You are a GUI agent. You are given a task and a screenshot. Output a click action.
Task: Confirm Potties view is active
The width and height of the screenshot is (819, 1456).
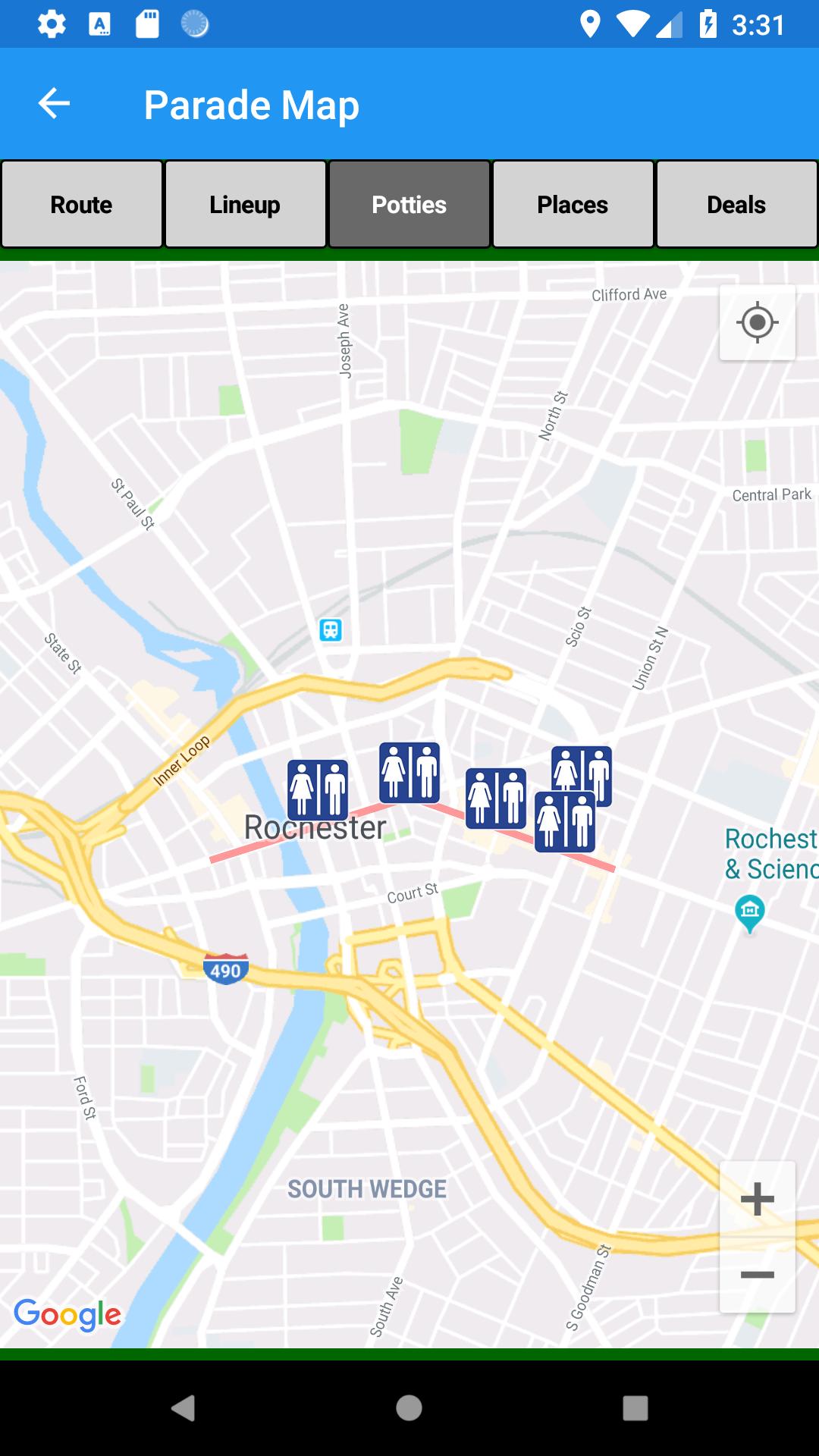pyautogui.click(x=409, y=203)
